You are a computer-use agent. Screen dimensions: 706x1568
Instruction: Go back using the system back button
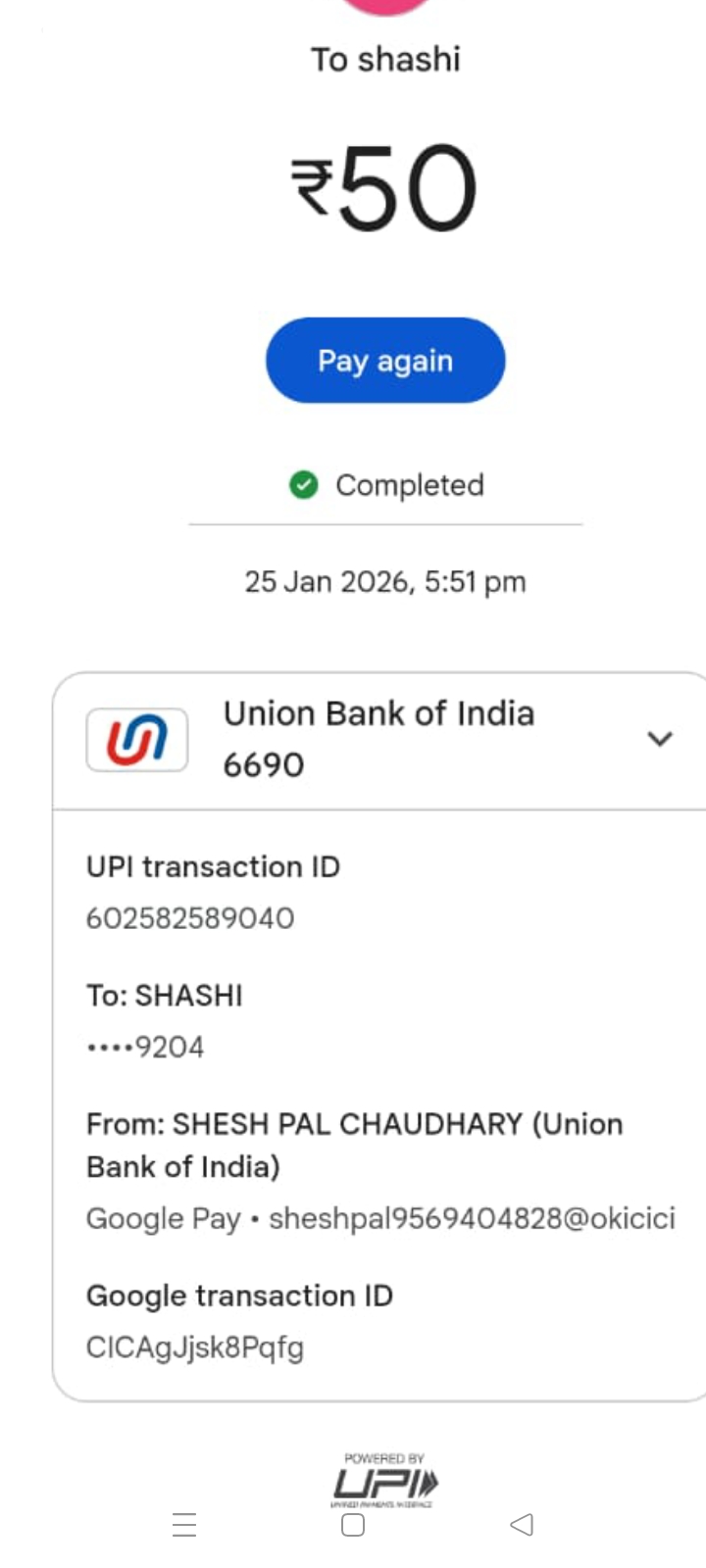(522, 1525)
